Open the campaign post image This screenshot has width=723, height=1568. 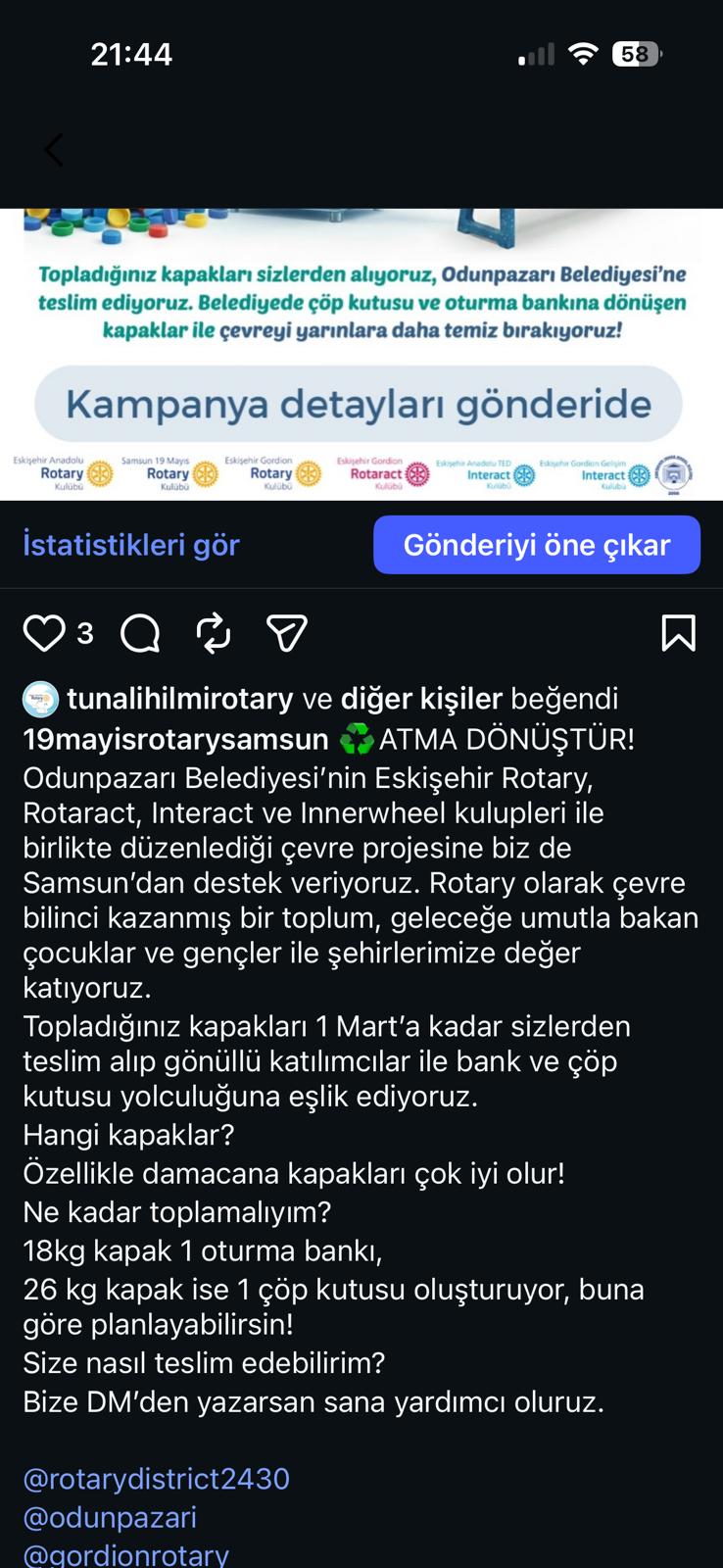(361, 353)
